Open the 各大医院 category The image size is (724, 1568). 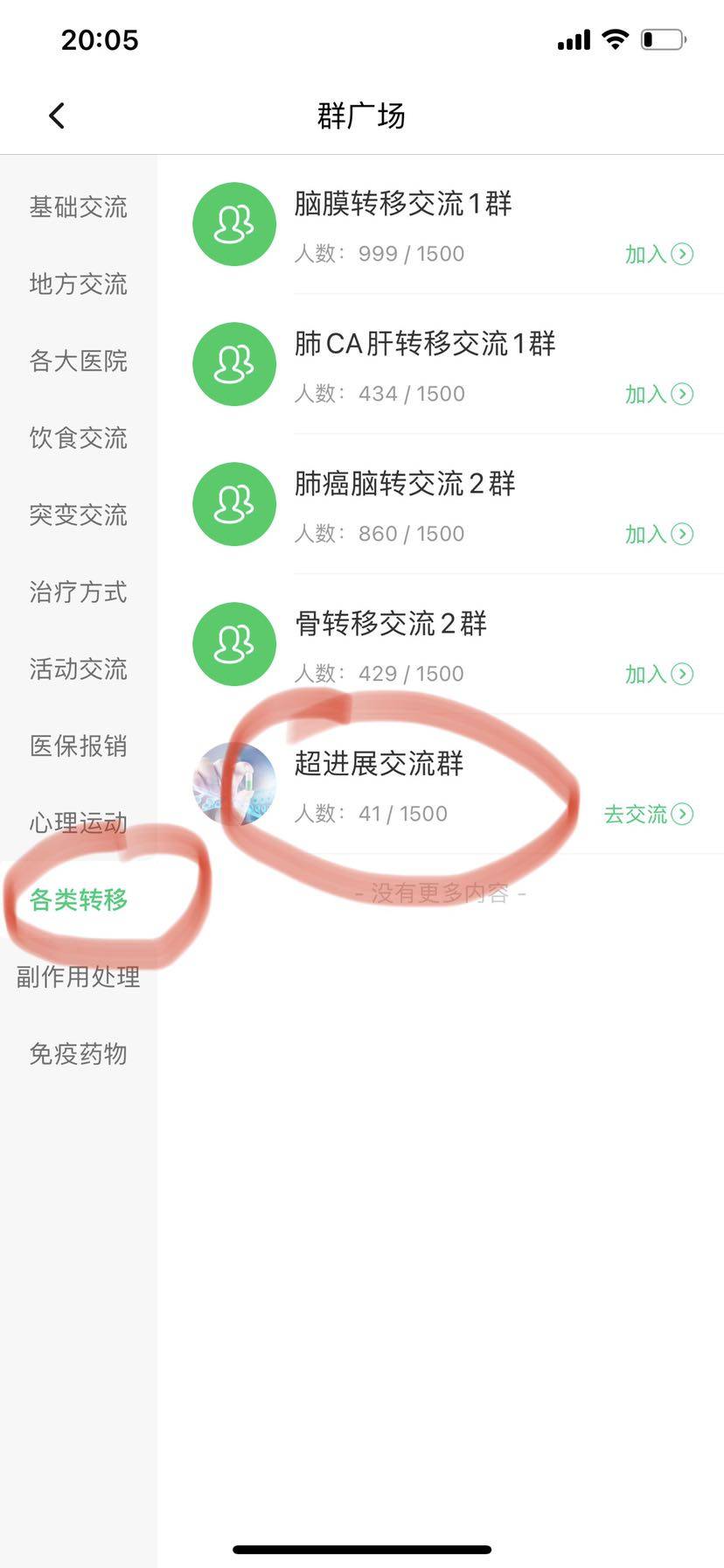79,361
